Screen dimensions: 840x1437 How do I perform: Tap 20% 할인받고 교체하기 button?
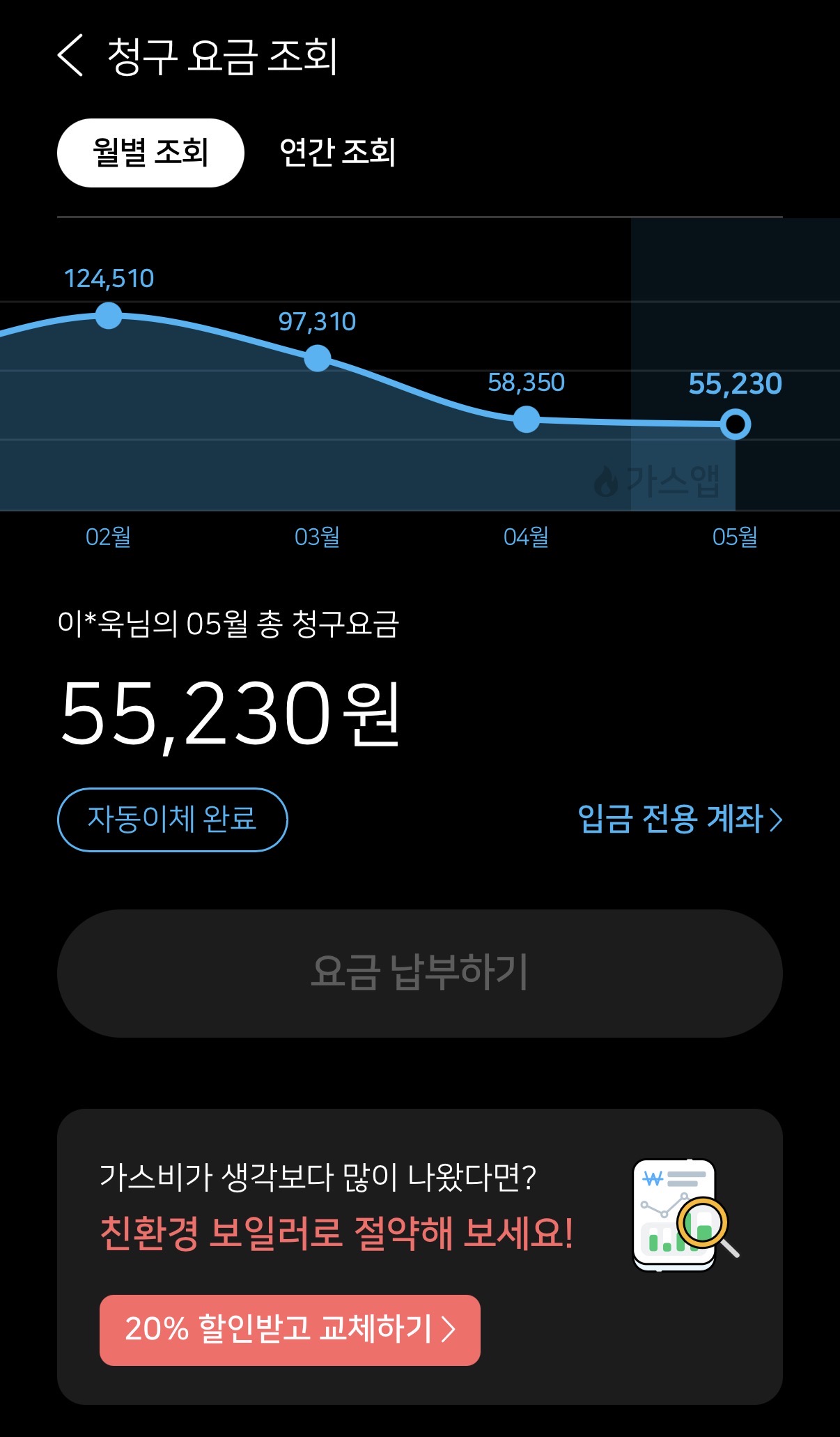pyautogui.click(x=290, y=1330)
